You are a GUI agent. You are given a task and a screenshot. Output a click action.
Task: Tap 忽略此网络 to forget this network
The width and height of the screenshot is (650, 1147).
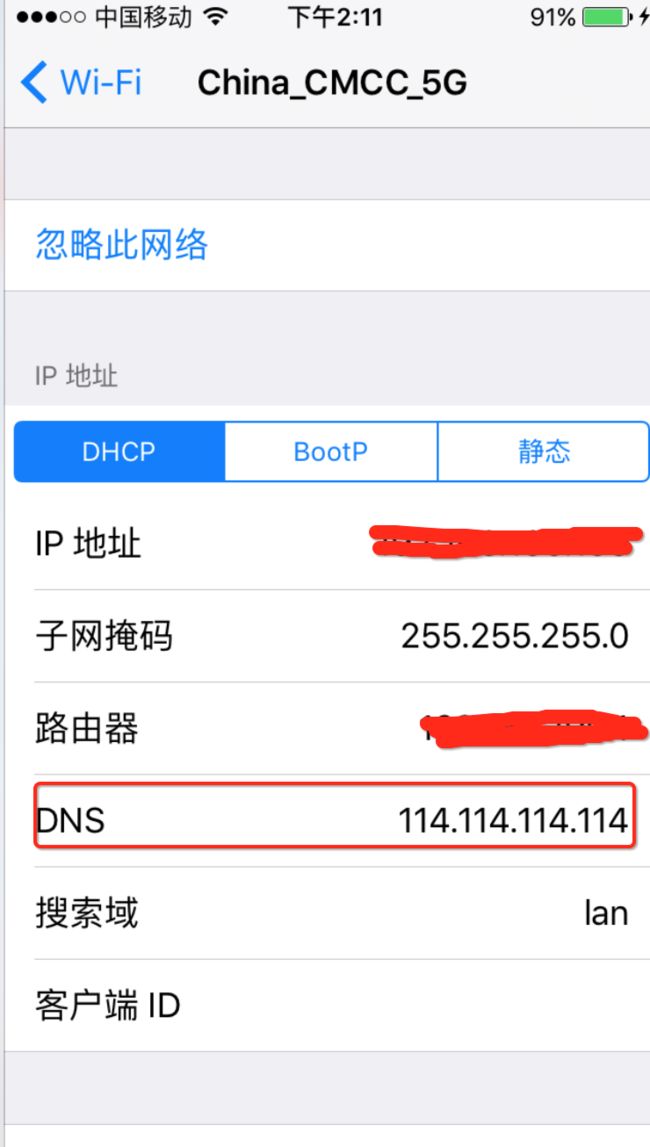tap(121, 244)
